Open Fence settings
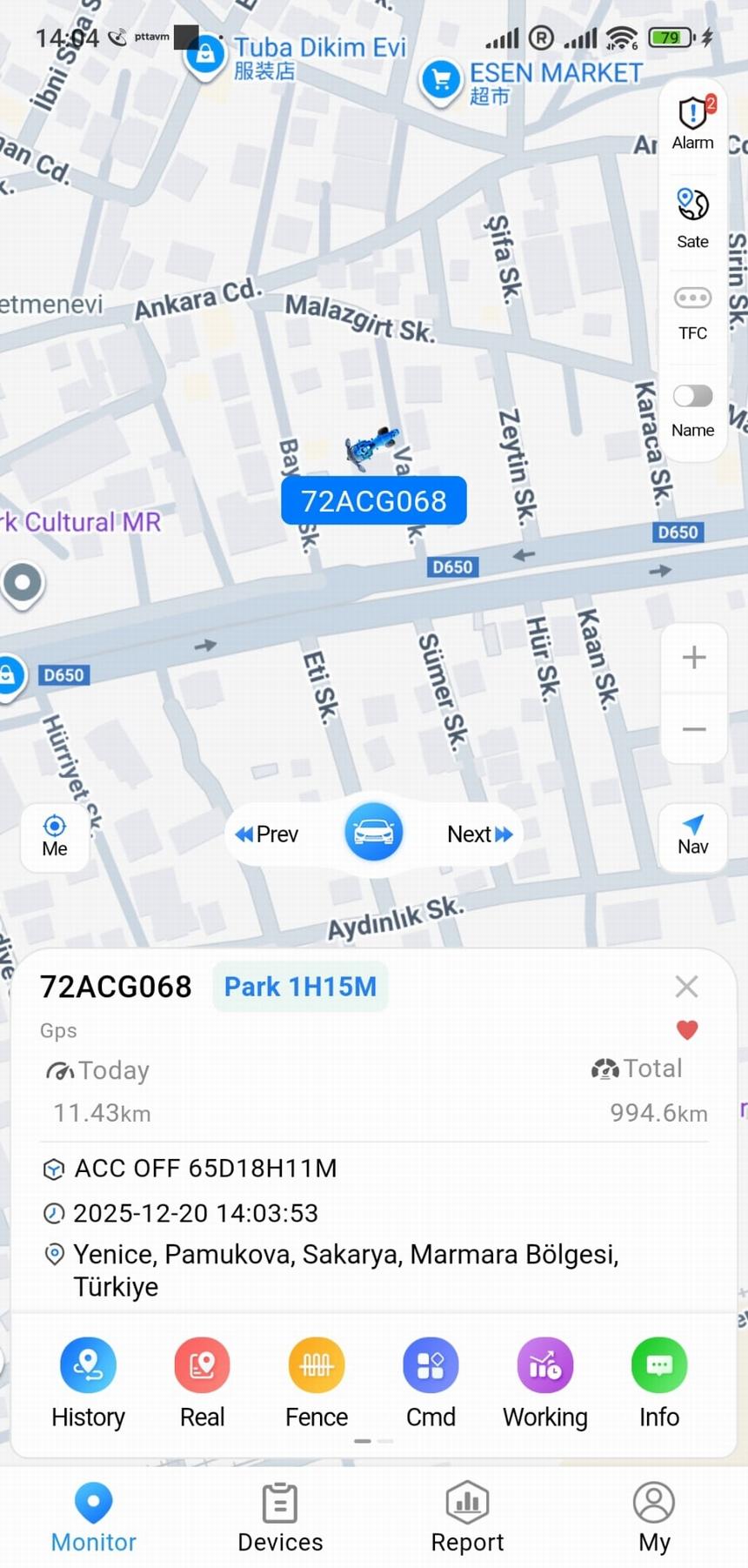The image size is (748, 1568). (x=317, y=1382)
